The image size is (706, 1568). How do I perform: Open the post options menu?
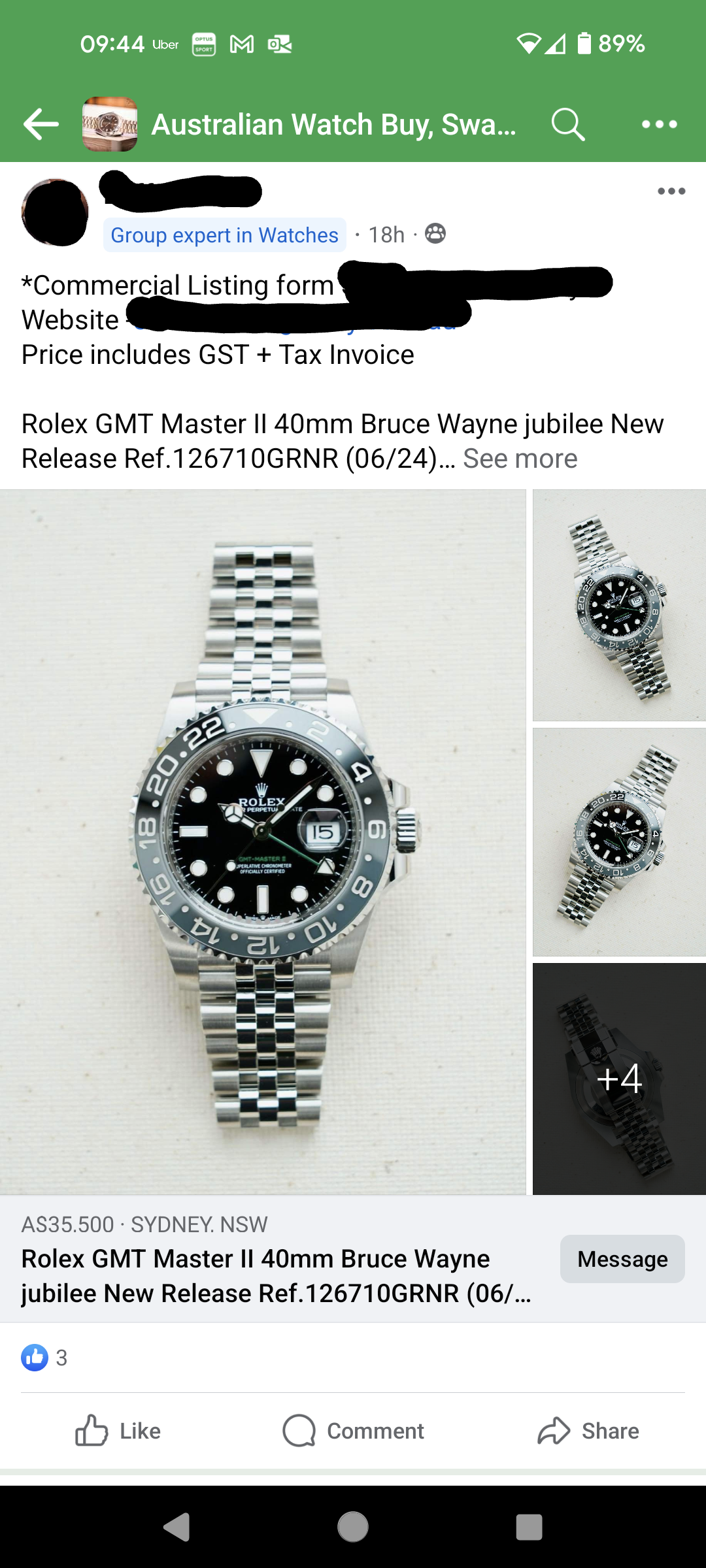[x=671, y=191]
